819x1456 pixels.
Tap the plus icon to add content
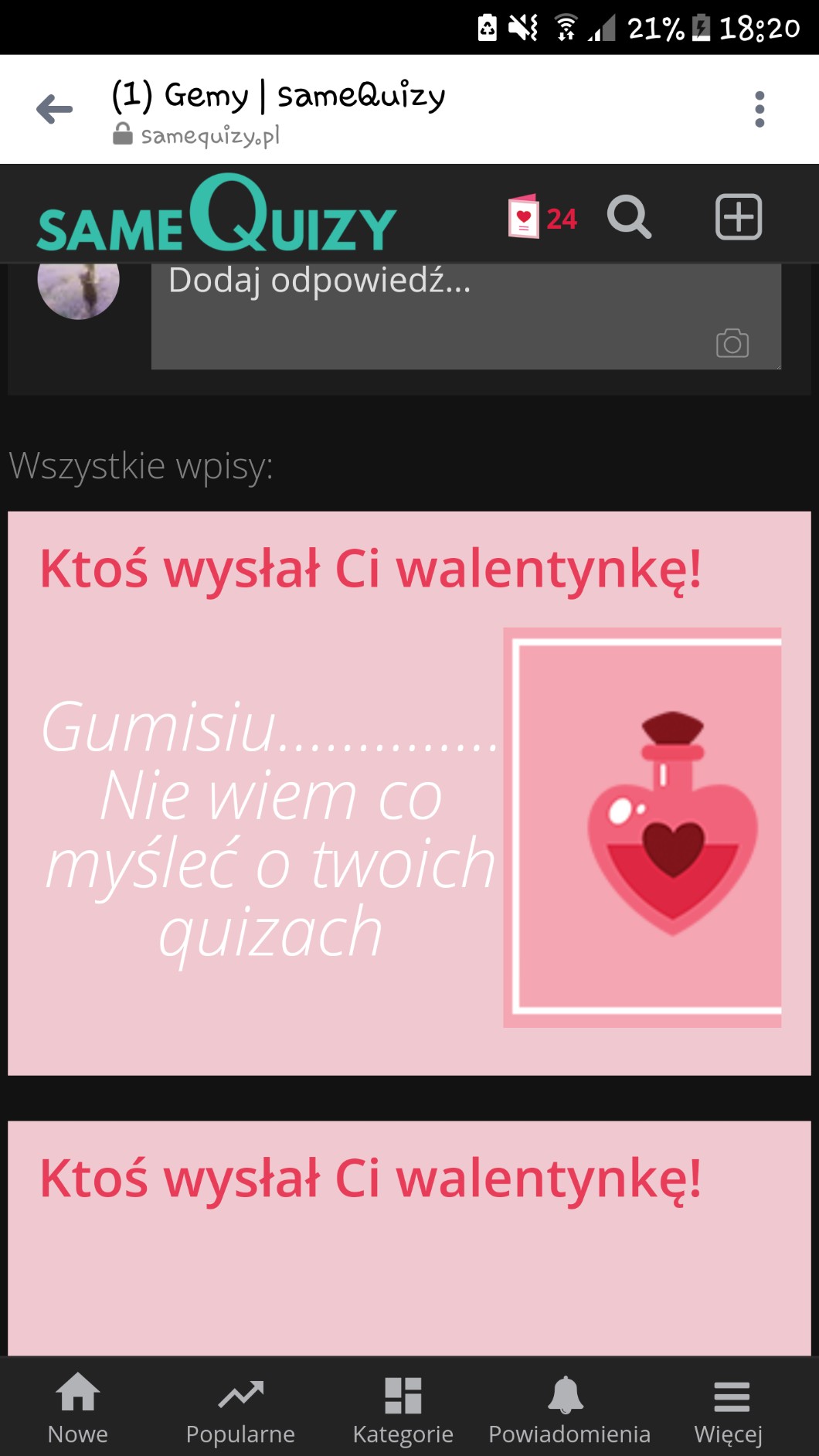coord(738,217)
